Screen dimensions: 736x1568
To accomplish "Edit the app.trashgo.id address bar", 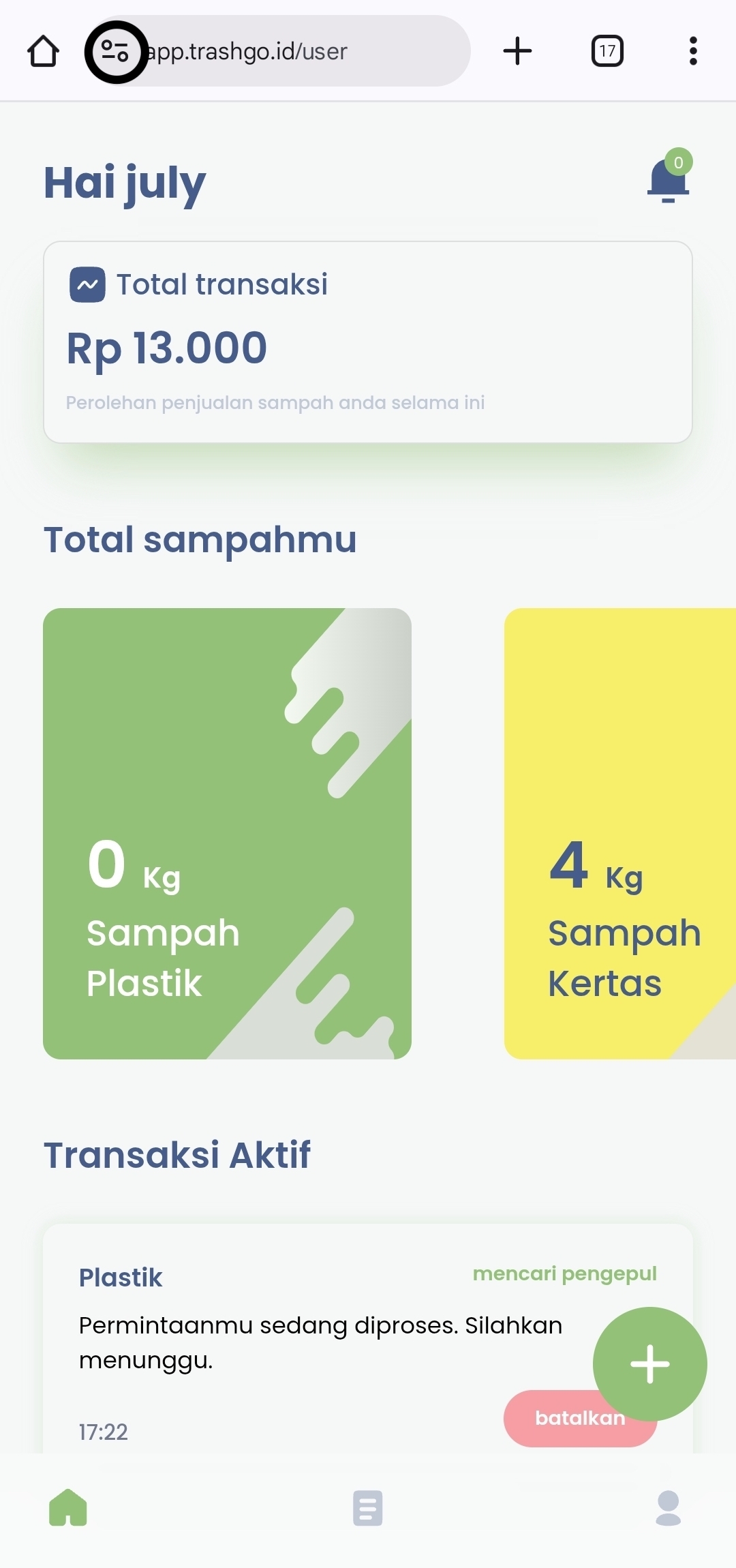I will (300, 52).
